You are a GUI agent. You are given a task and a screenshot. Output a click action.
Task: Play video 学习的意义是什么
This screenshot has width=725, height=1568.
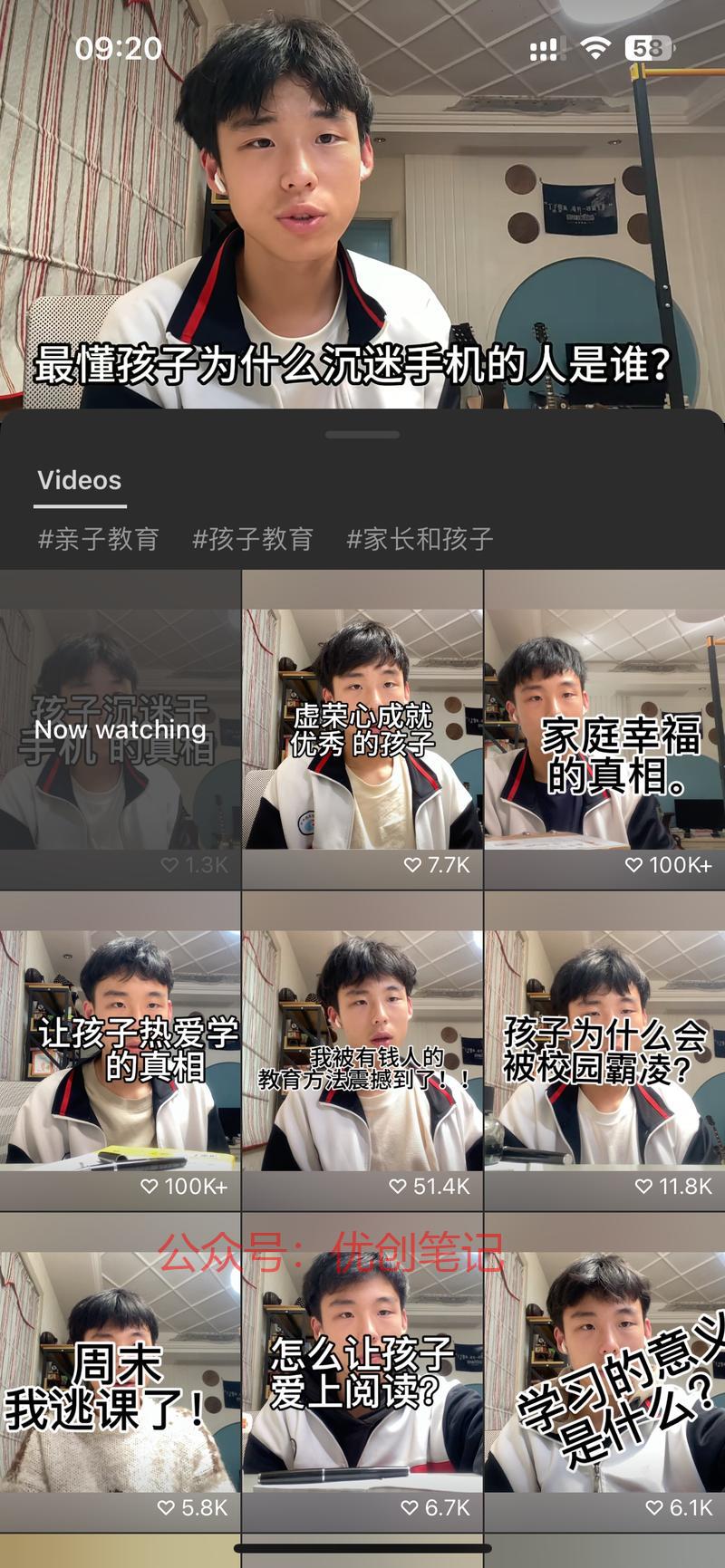[x=604, y=1372]
